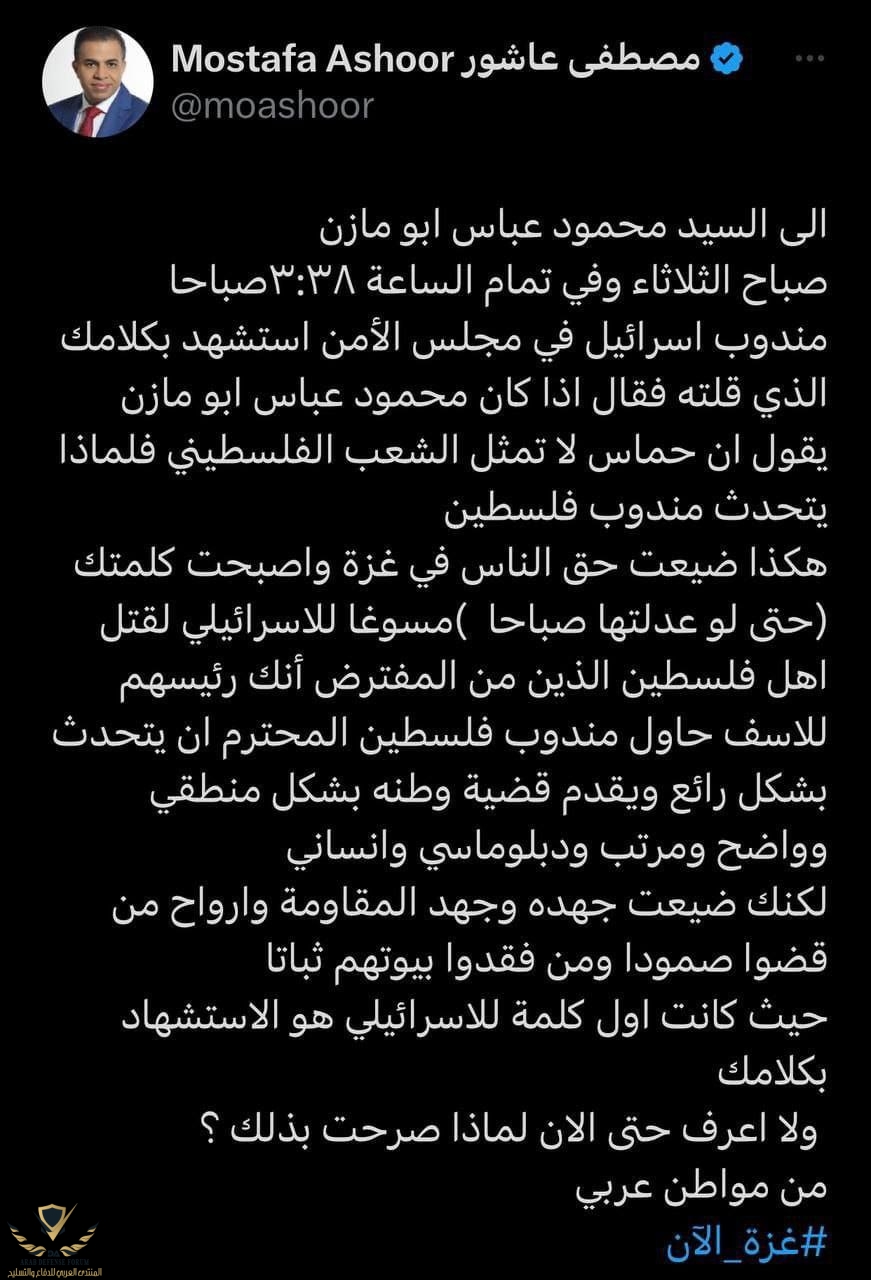Open the @moashoor handle
This screenshot has width=871, height=1280.
pyautogui.click(x=273, y=105)
